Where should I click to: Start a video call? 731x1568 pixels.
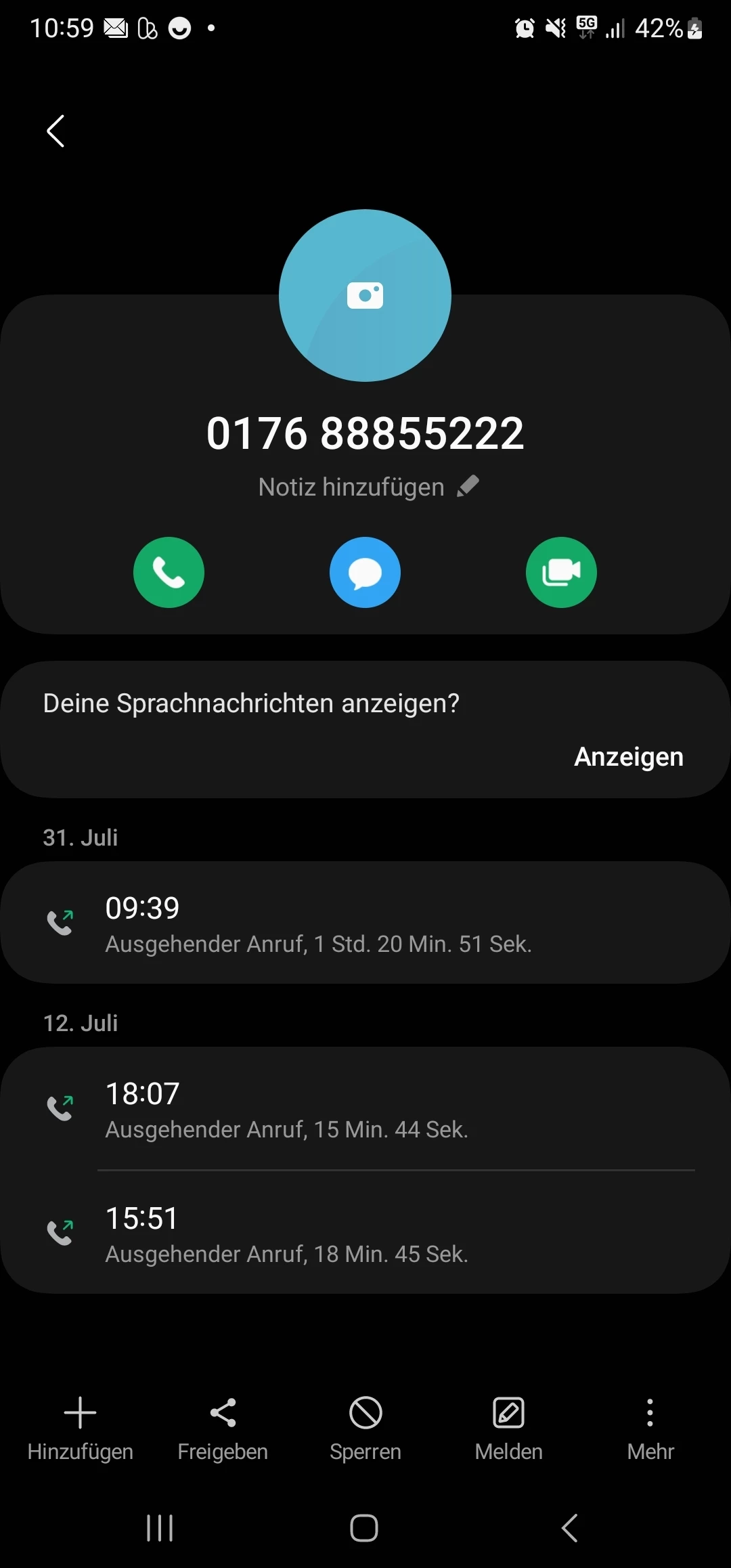(561, 572)
